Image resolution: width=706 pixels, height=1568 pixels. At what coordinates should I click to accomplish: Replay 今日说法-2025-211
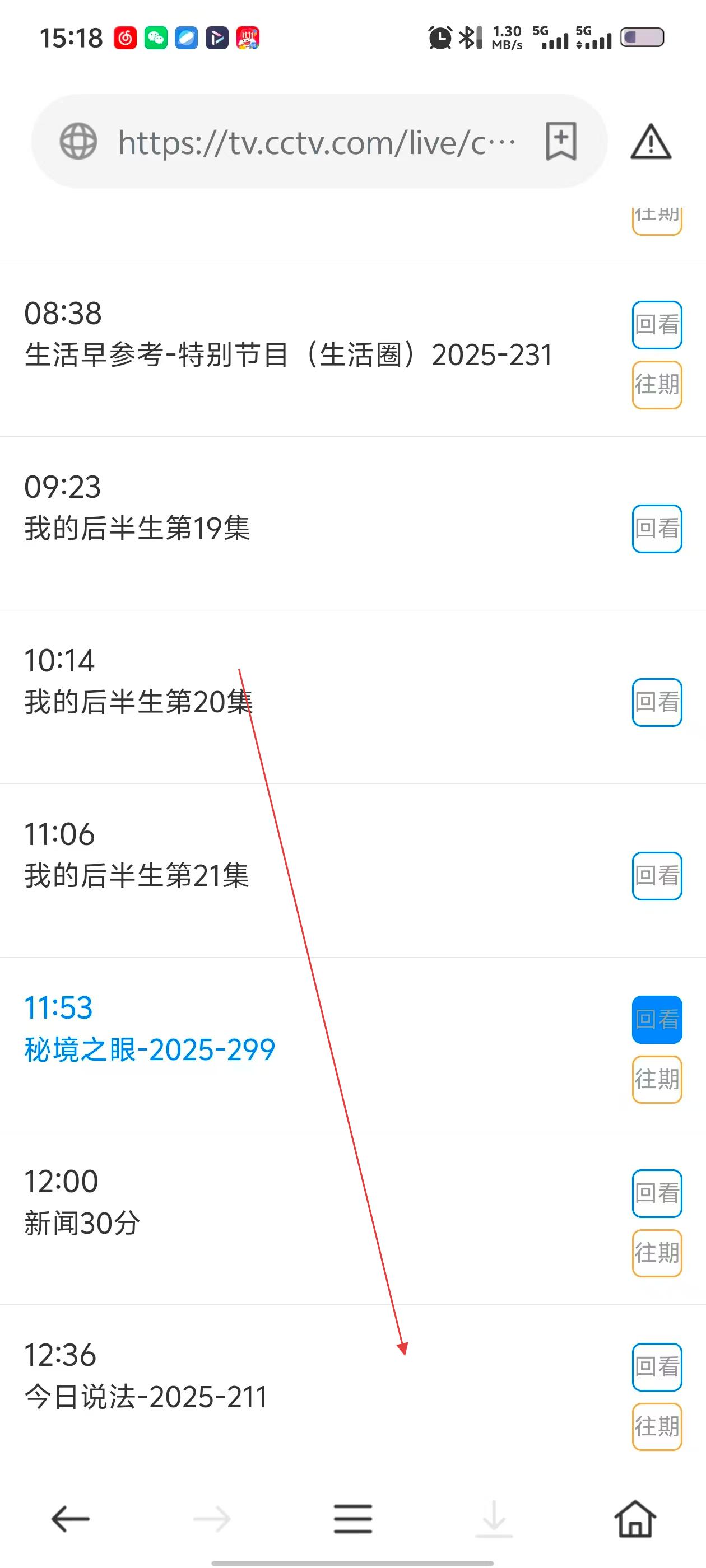[x=657, y=1366]
